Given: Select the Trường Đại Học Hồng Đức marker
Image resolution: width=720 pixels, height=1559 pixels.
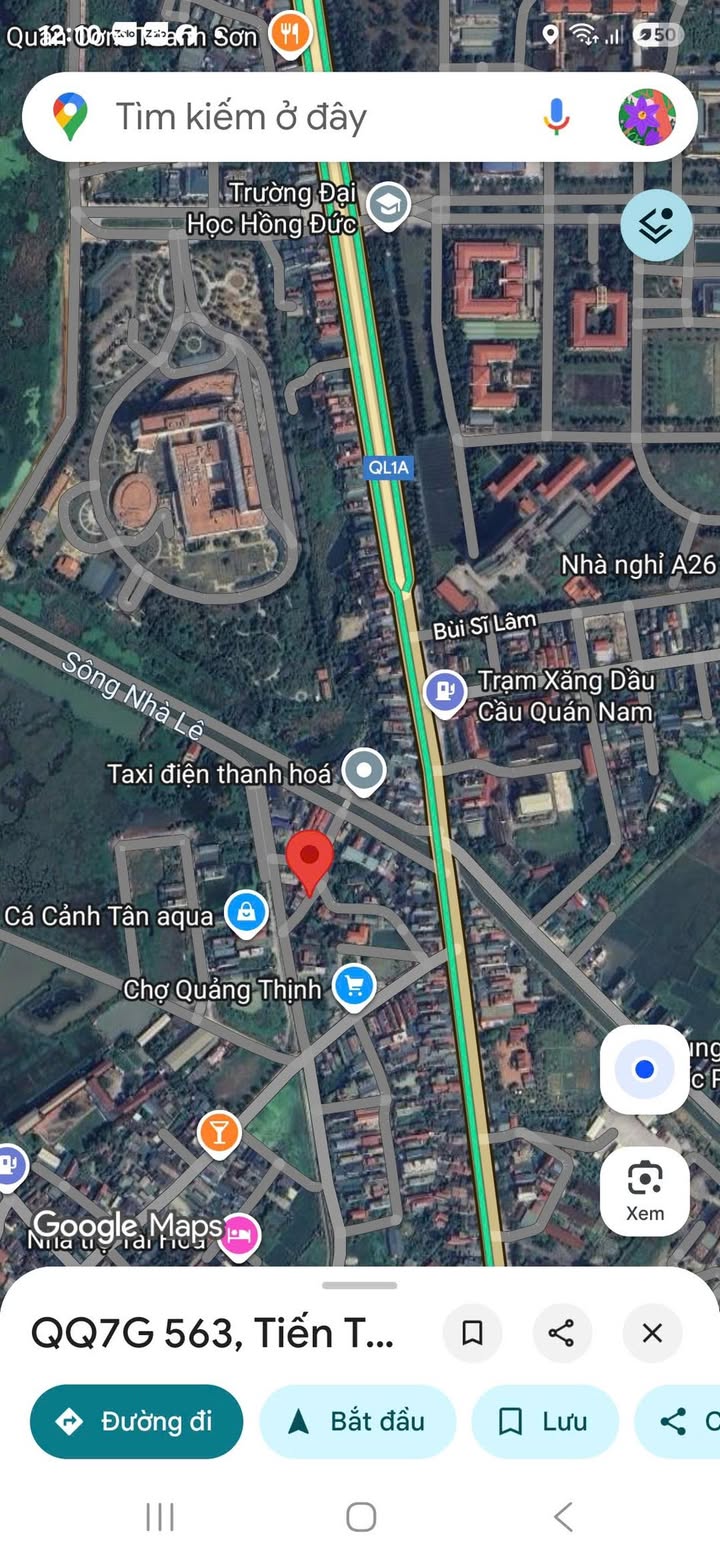Looking at the screenshot, I should pos(386,204).
